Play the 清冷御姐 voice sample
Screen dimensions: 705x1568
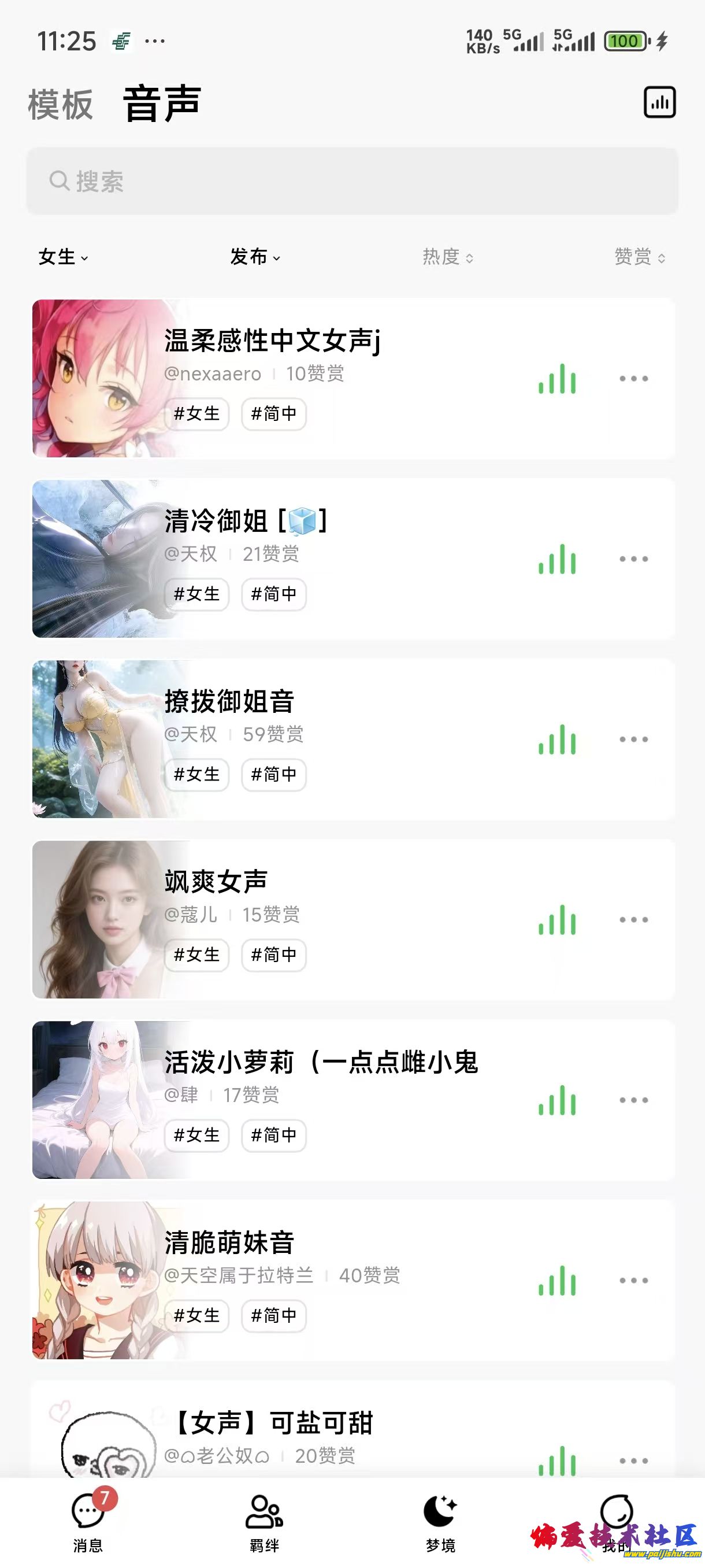(556, 559)
